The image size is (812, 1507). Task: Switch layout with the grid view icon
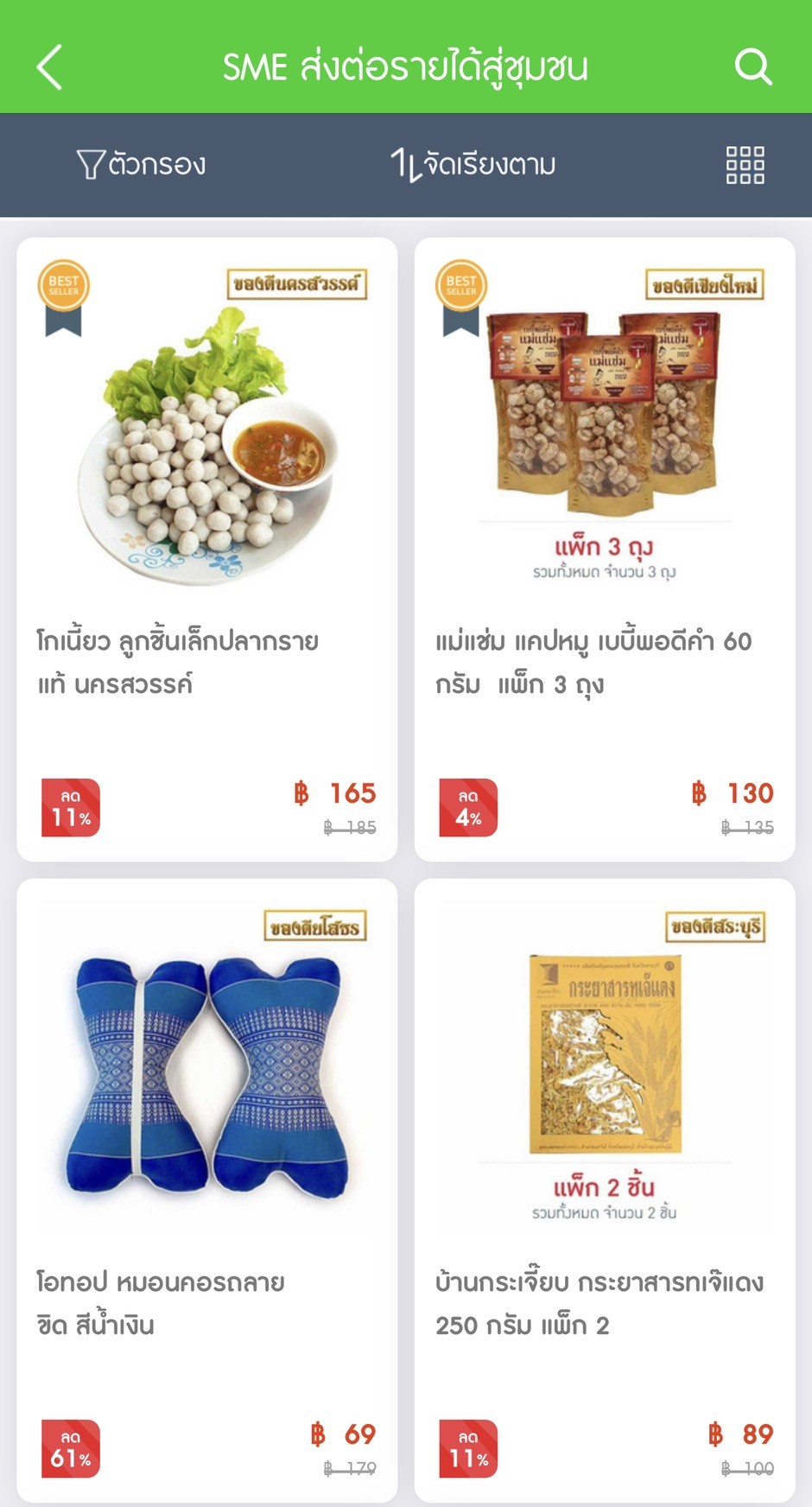coord(745,164)
